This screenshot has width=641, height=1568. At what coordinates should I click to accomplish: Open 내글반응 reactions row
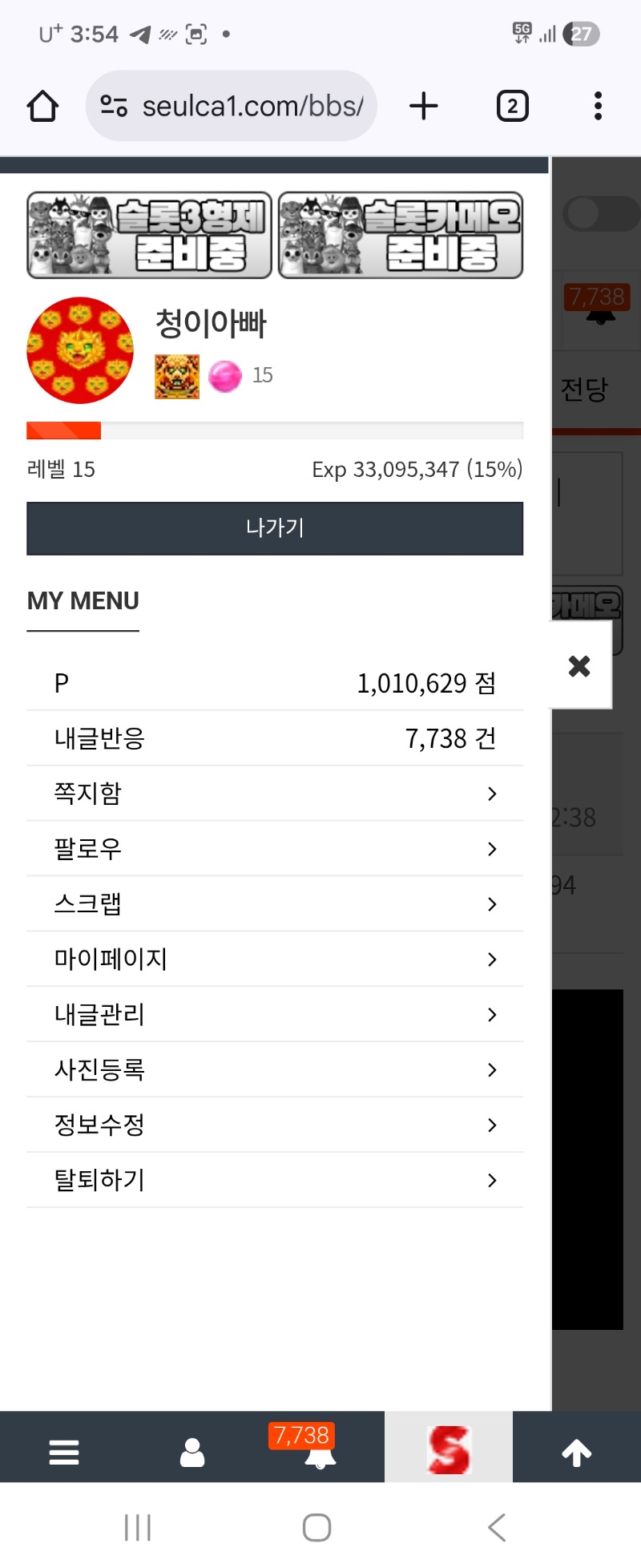[275, 738]
